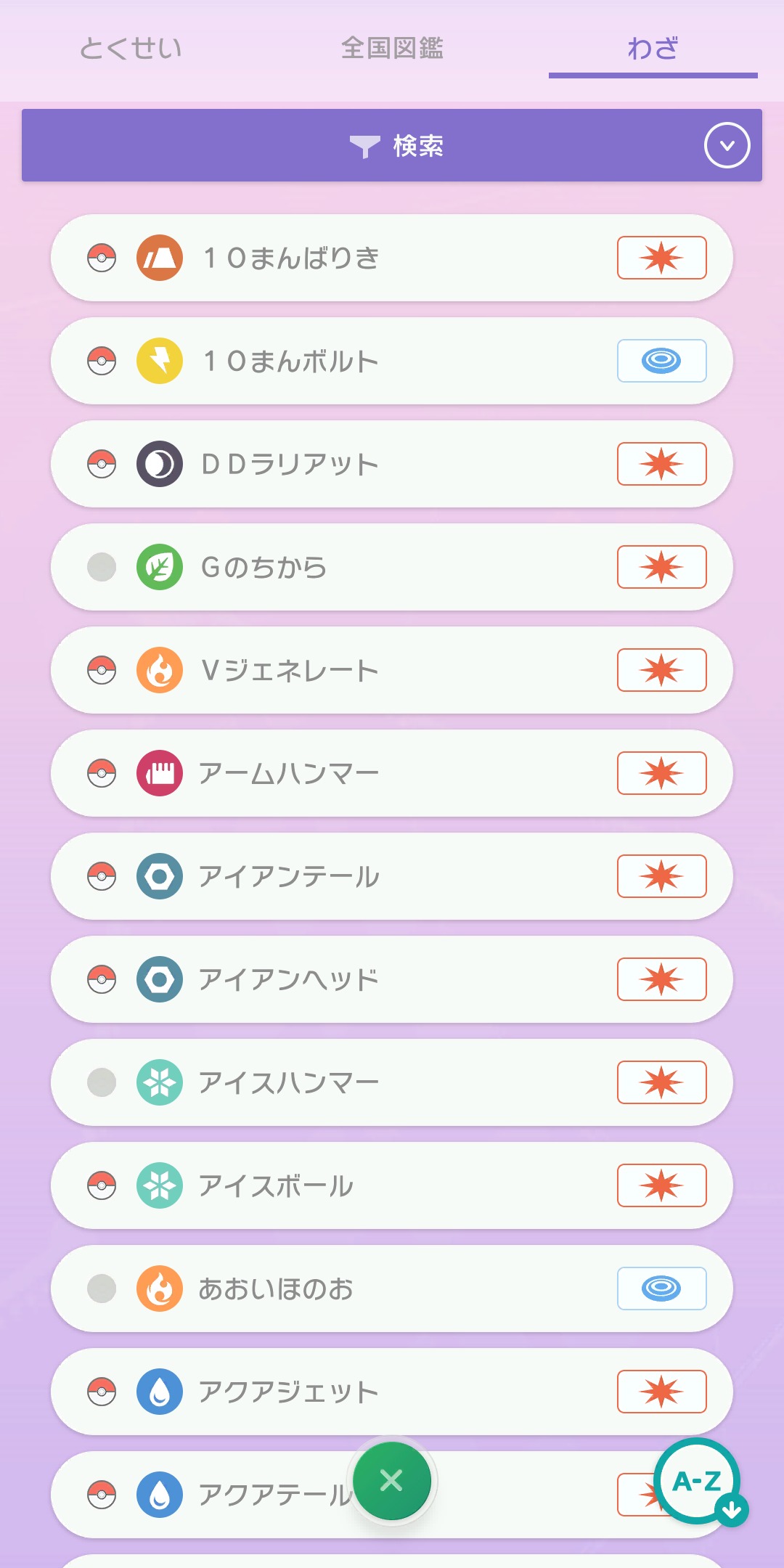Open the move アイスボール
This screenshot has width=784, height=1568.
coord(392,1185)
